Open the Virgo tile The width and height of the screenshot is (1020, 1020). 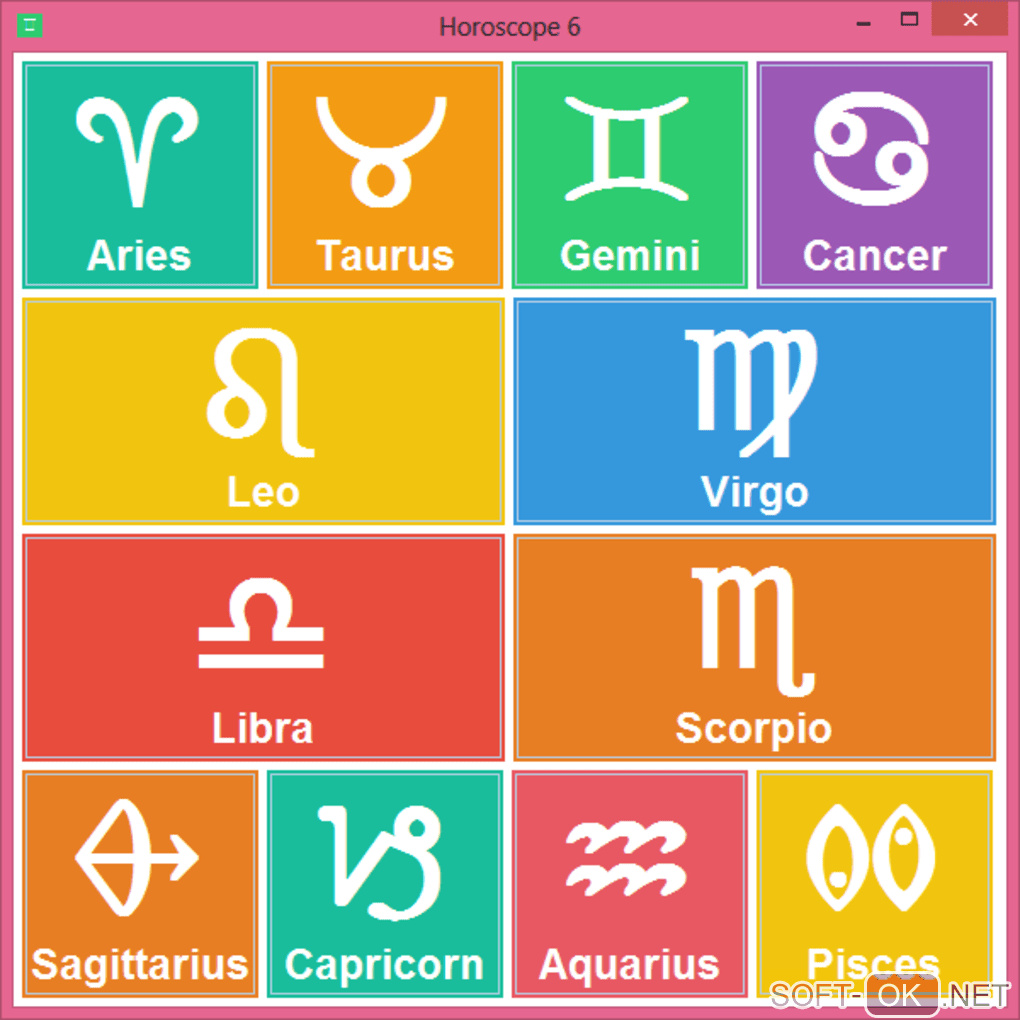pyautogui.click(x=754, y=411)
